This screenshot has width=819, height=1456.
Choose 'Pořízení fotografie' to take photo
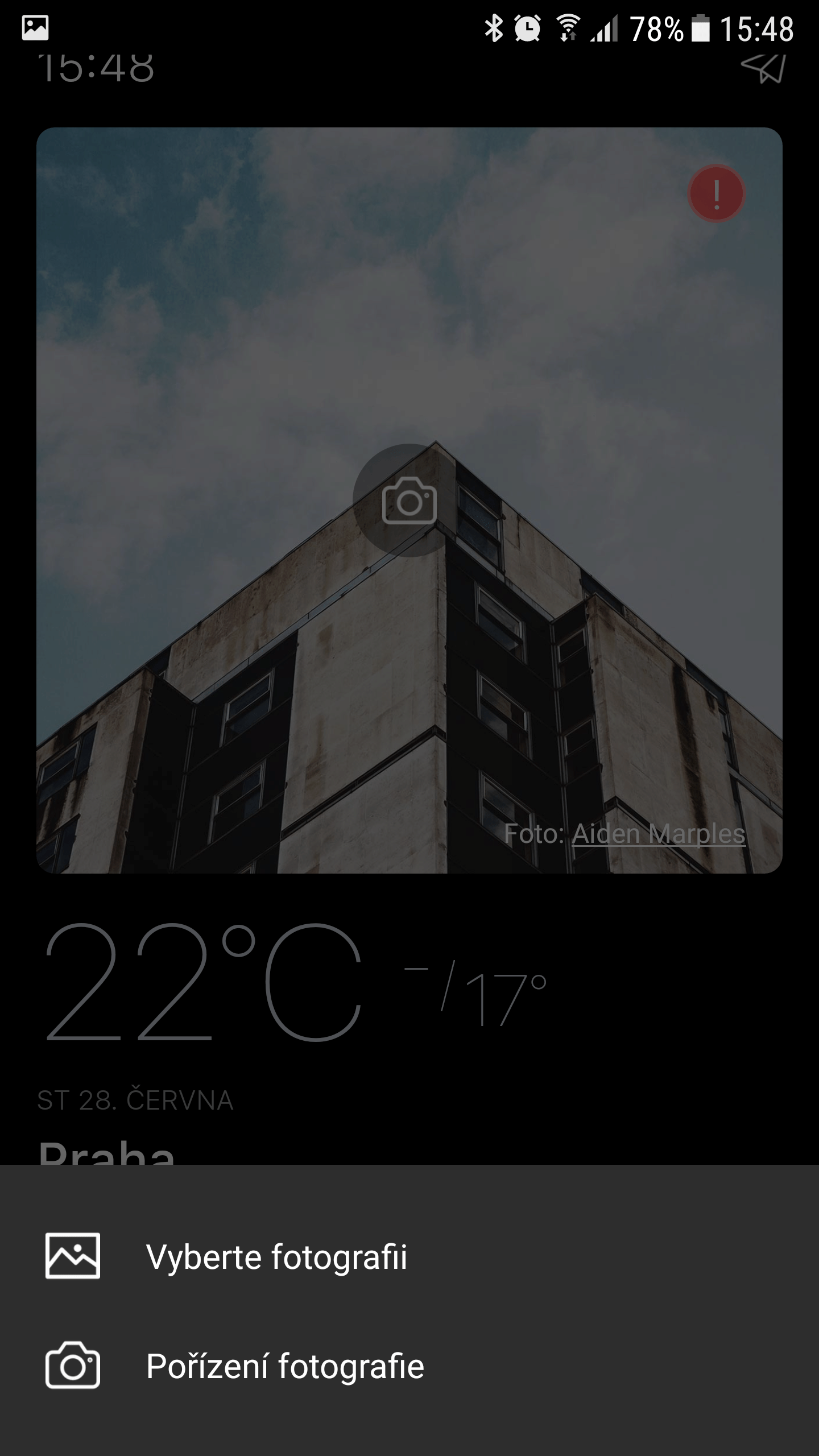[409, 1366]
